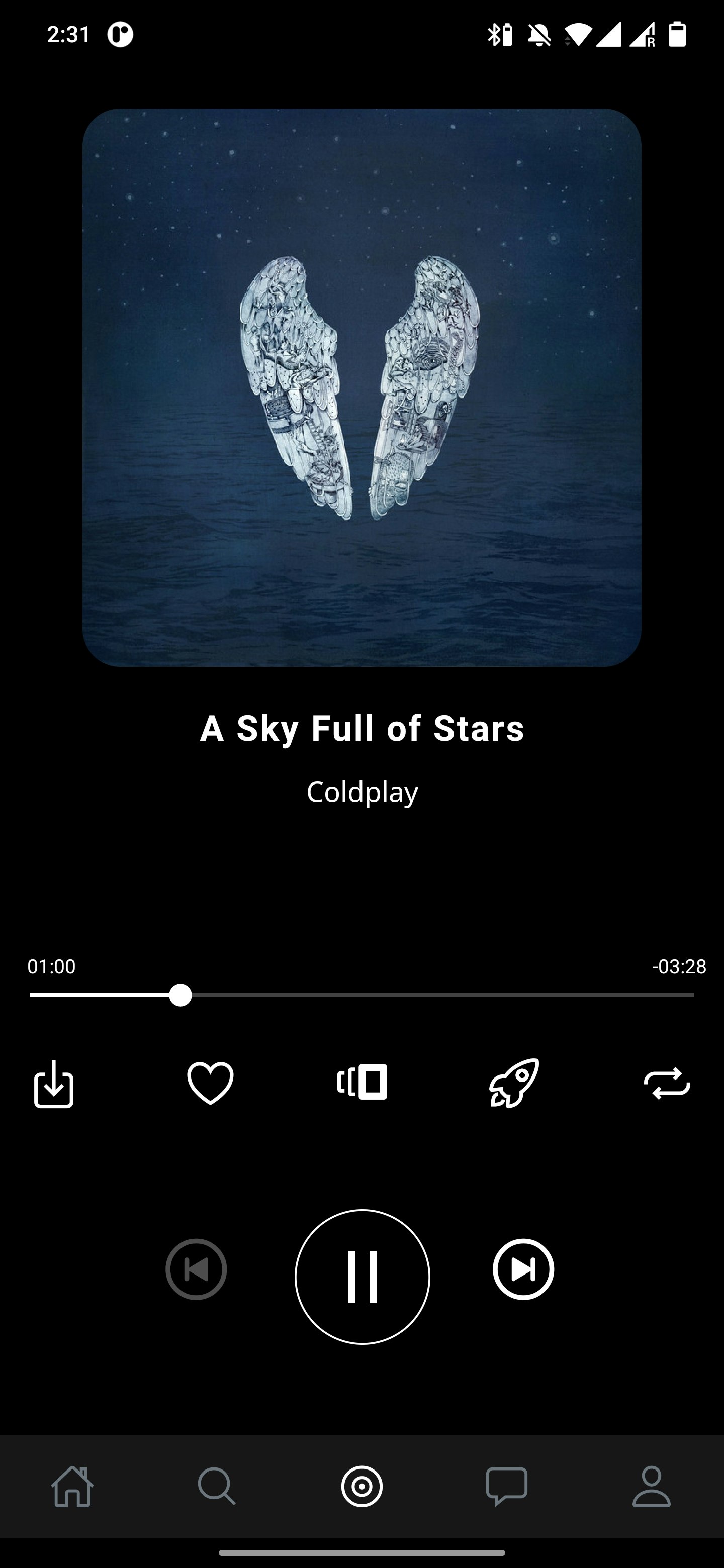The image size is (724, 1568).
Task: Open the cast to device icon
Action: (363, 1082)
